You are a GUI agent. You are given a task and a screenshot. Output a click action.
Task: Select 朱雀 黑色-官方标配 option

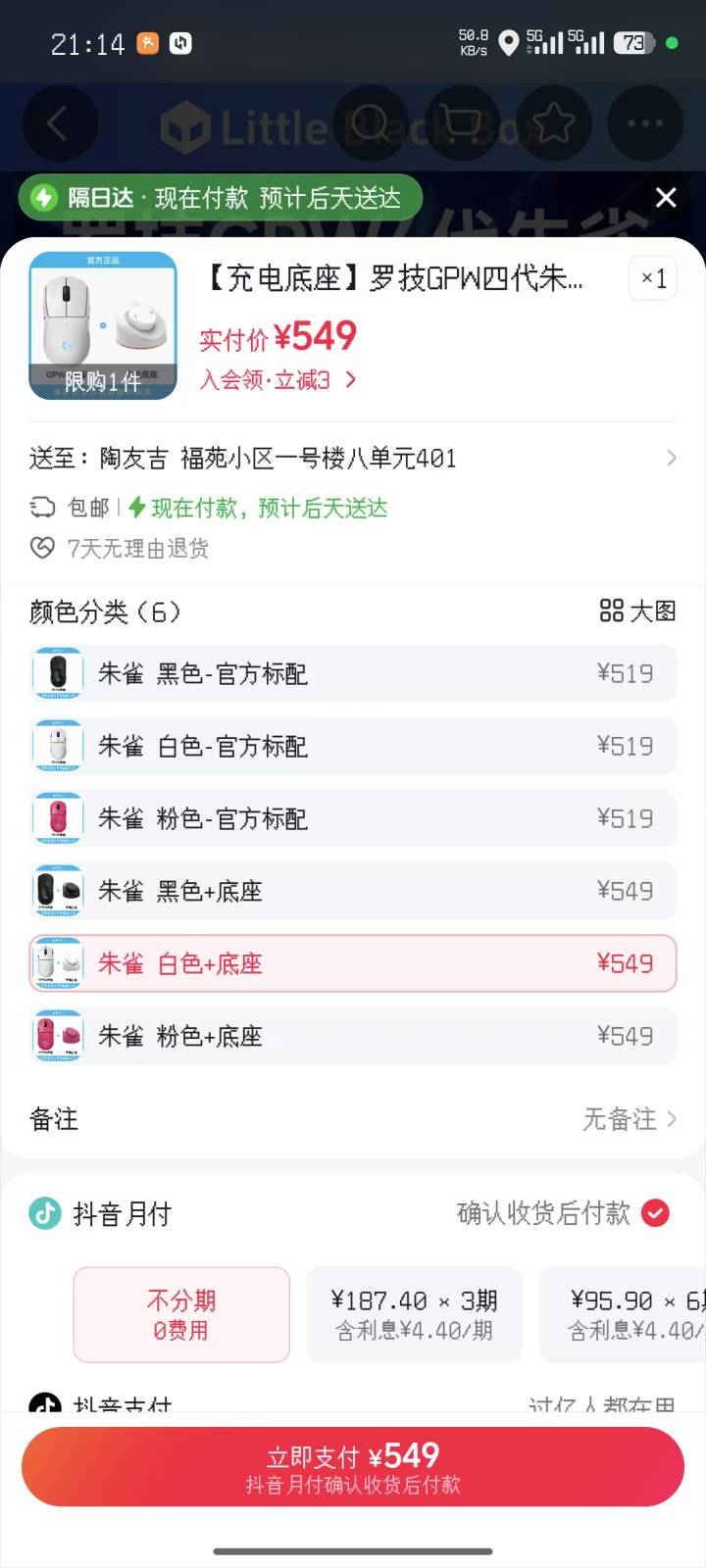353,673
